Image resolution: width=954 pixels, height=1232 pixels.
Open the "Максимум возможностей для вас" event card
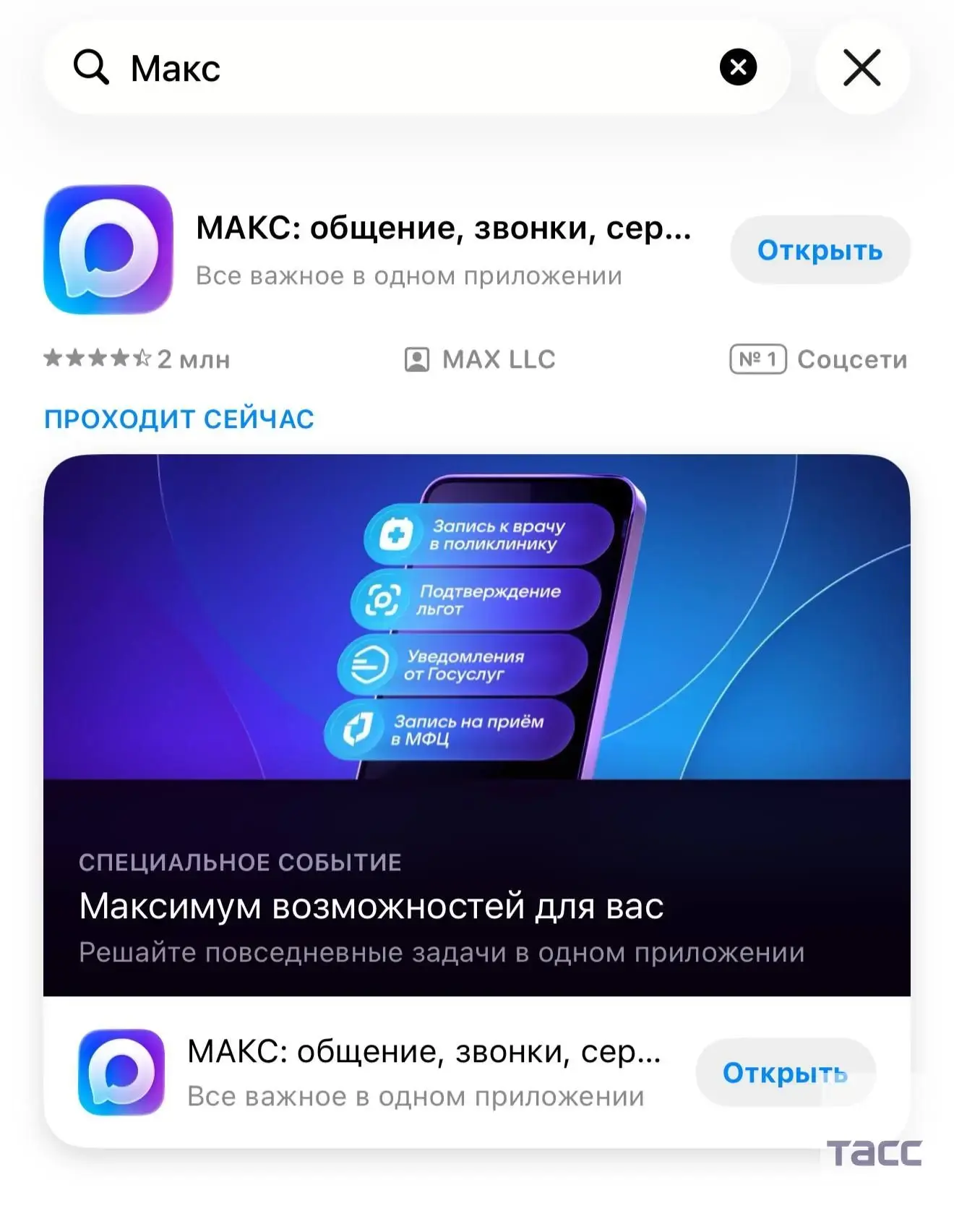coord(477,723)
